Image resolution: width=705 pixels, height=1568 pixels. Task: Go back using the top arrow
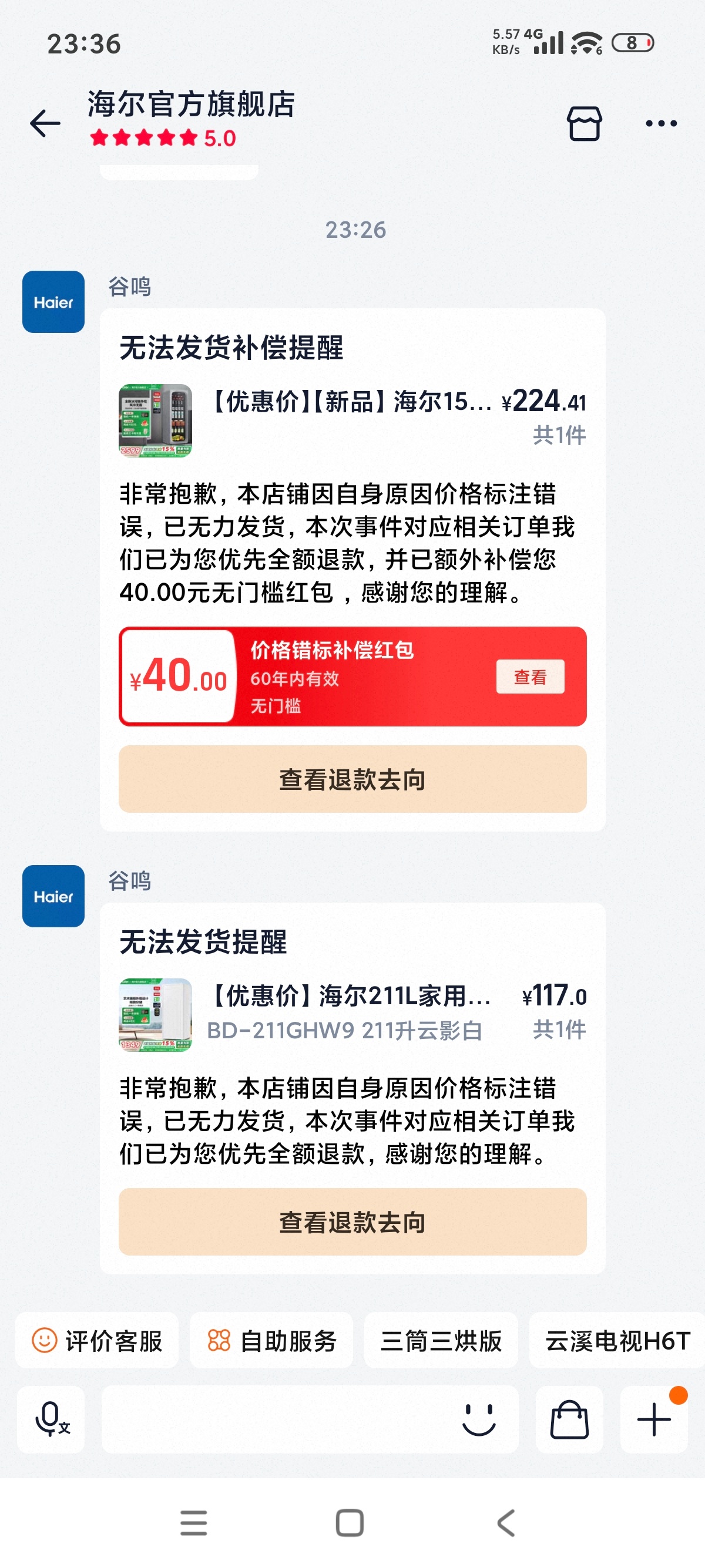click(x=45, y=123)
